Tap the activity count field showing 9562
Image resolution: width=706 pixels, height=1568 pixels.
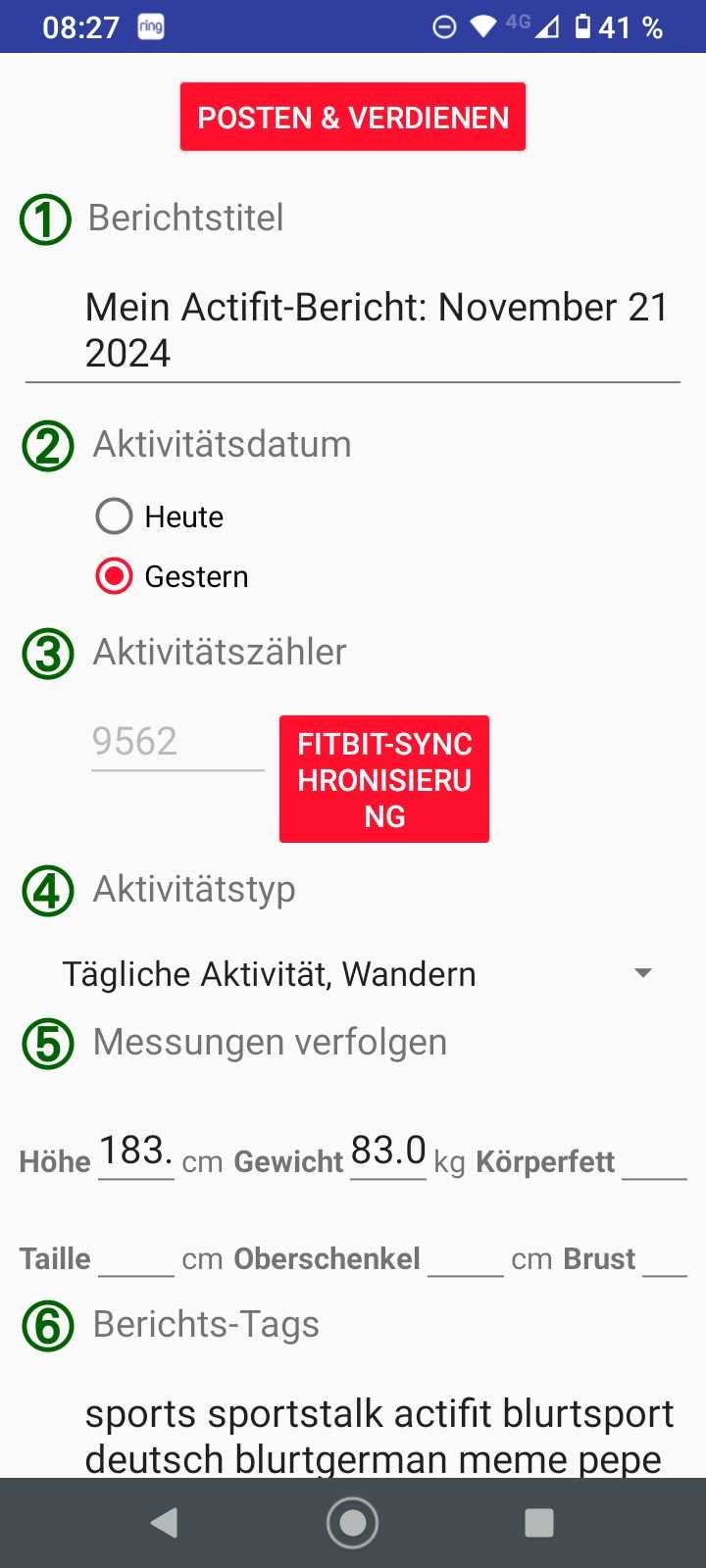pyautogui.click(x=177, y=742)
